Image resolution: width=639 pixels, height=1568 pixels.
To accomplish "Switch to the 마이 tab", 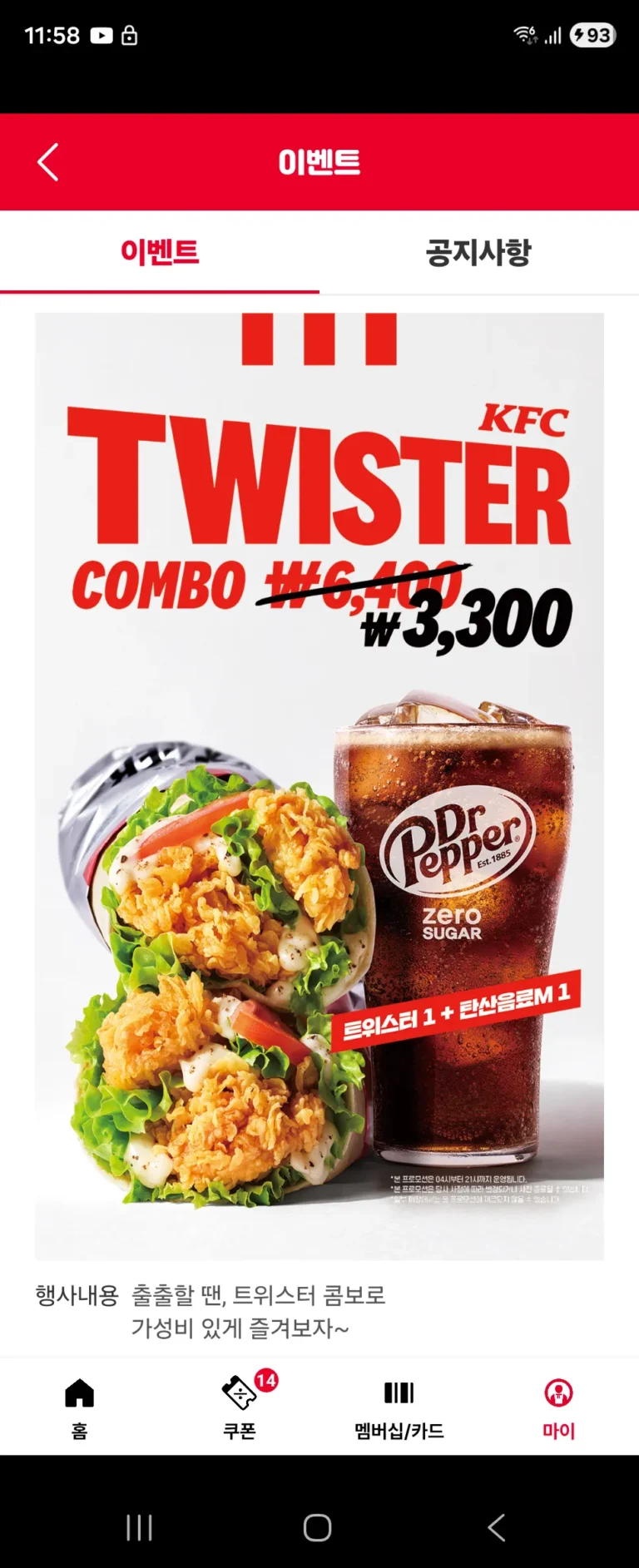I will coord(558,1407).
